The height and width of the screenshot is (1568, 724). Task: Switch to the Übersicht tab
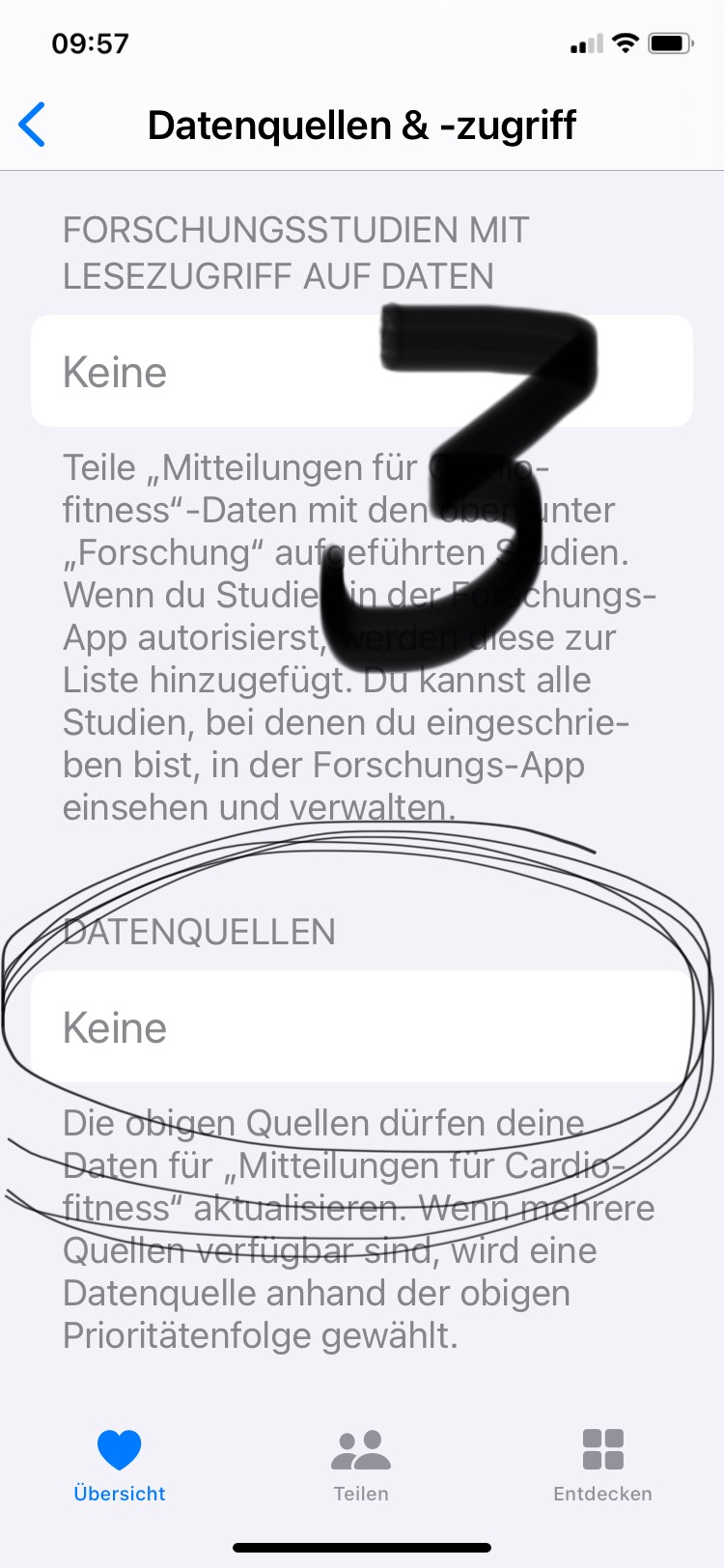tap(120, 1466)
